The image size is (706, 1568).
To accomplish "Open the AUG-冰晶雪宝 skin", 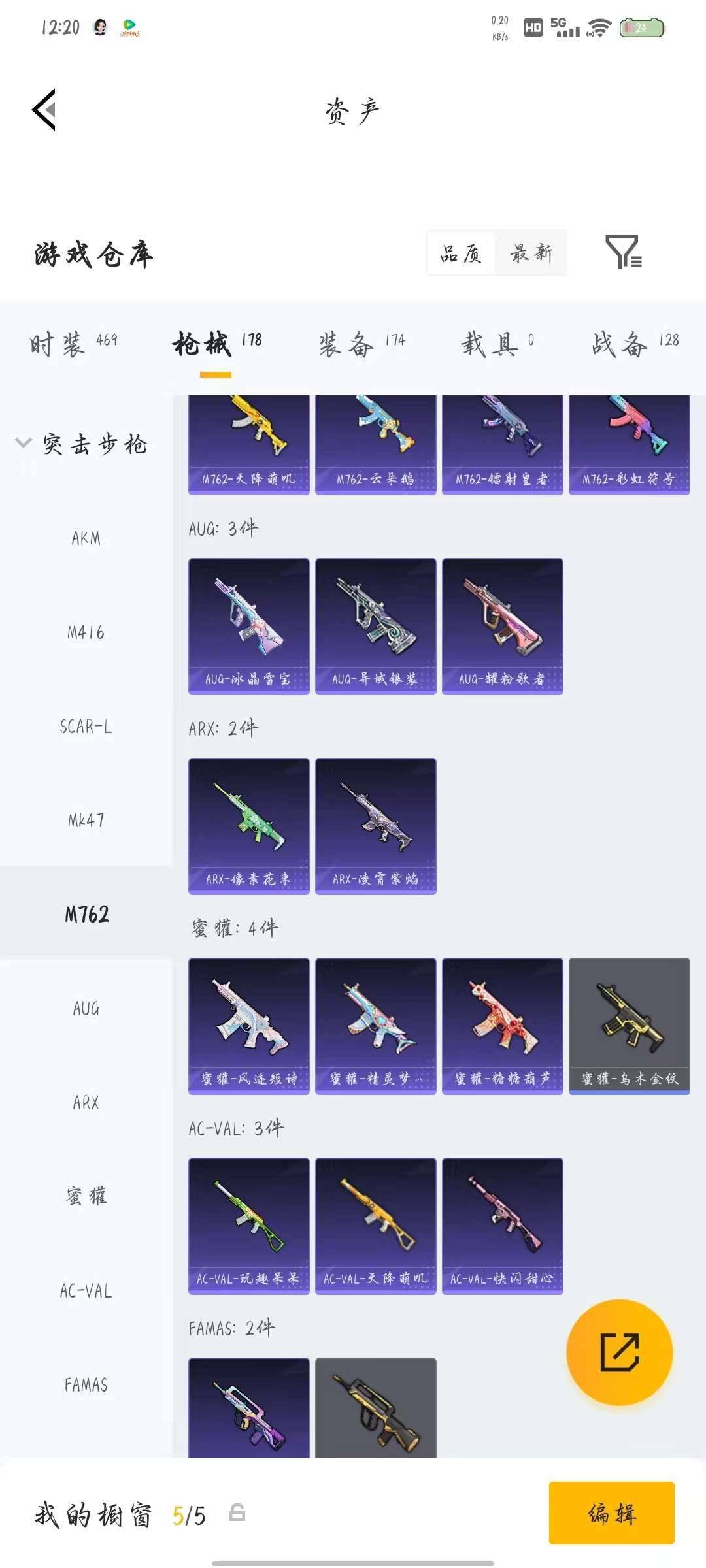I will click(248, 625).
